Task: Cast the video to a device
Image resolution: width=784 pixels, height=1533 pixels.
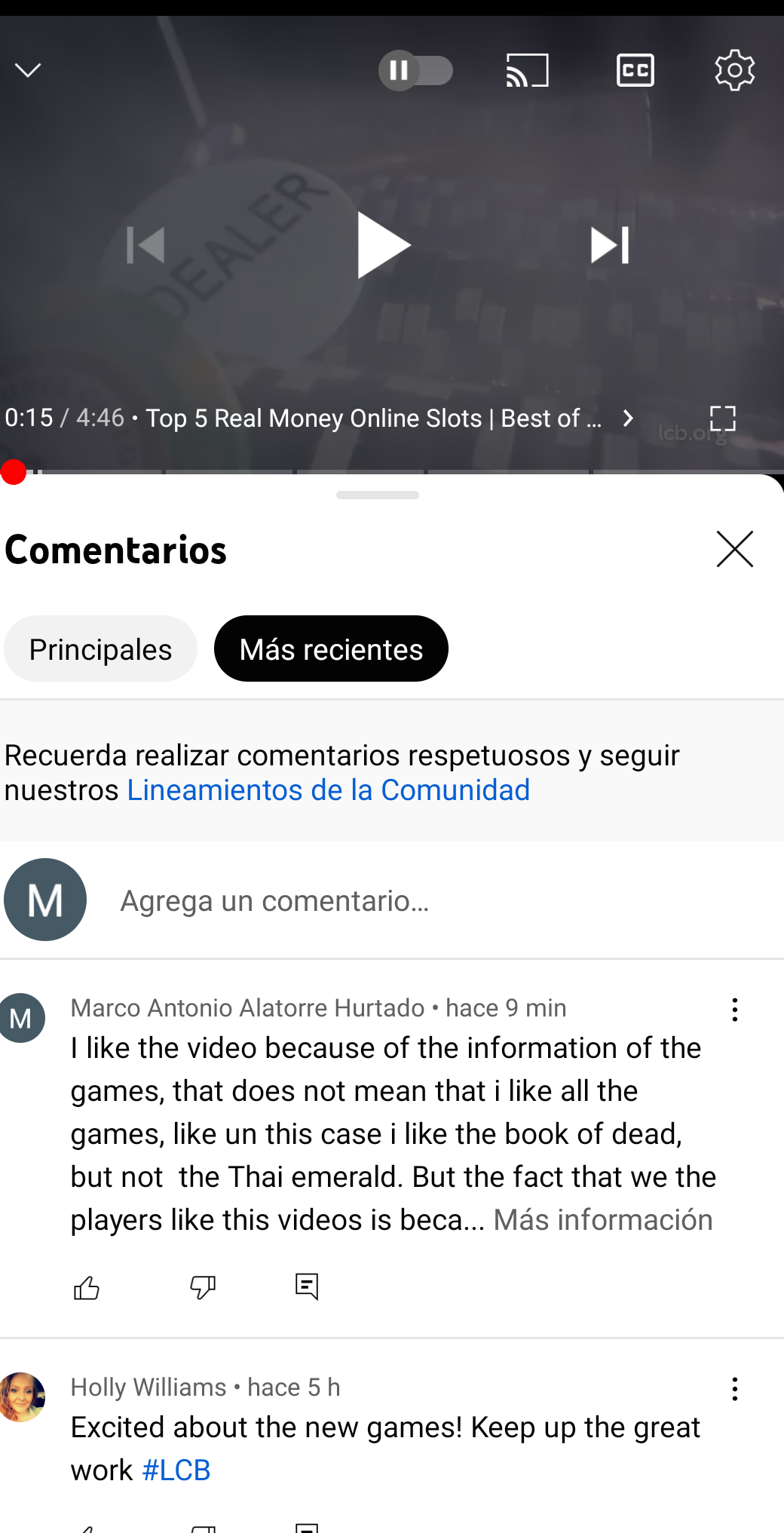Action: click(527, 71)
